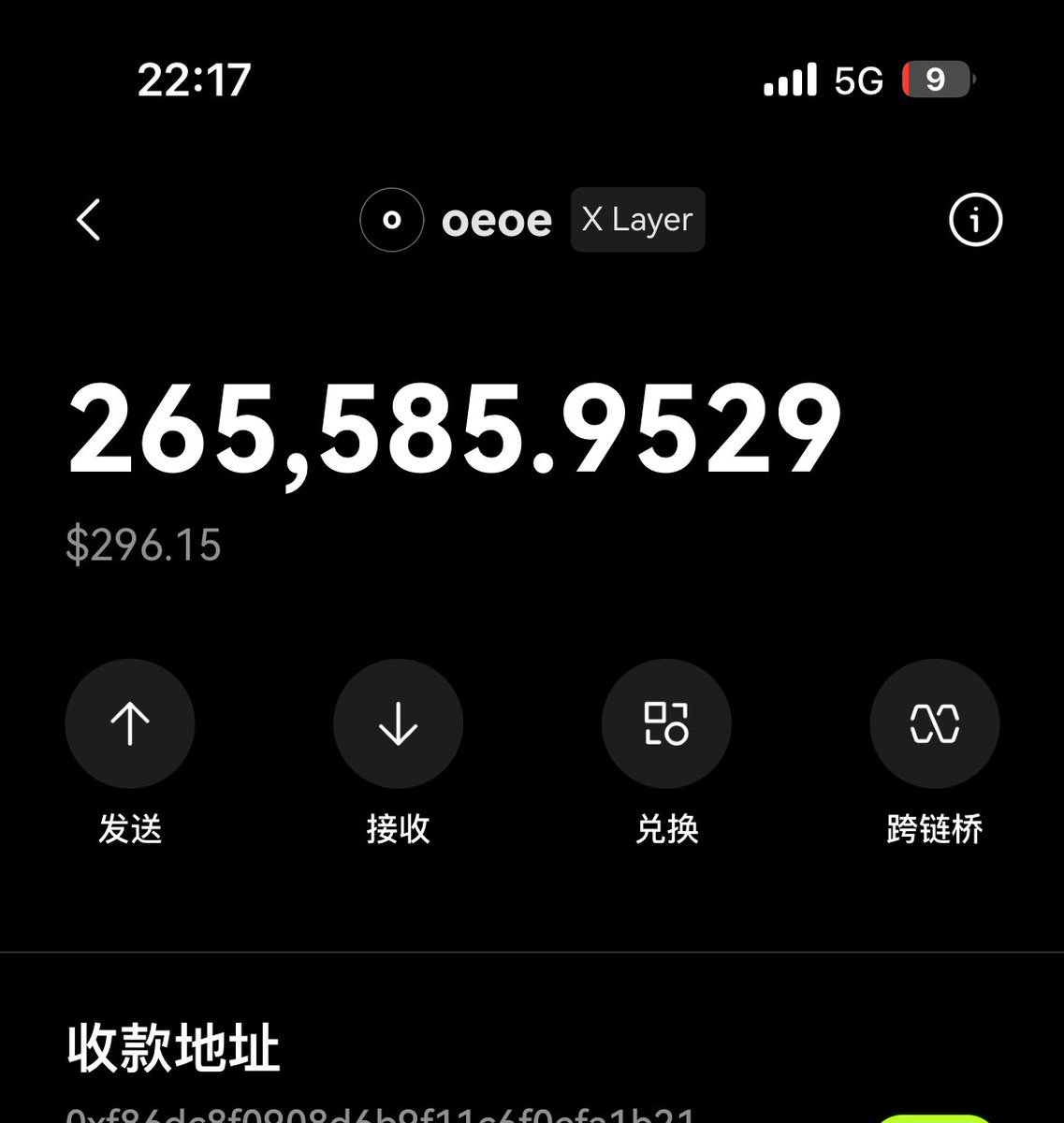Open the 接收 (receive) option
This screenshot has height=1123, width=1064.
coord(398,723)
